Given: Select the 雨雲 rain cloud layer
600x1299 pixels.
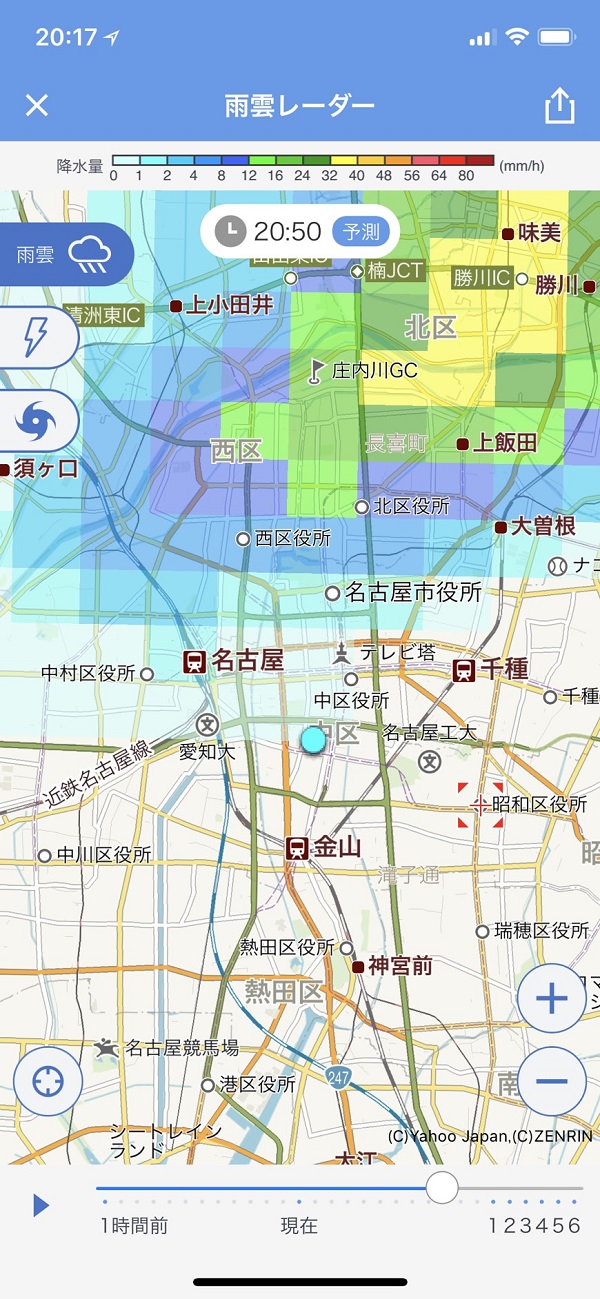Looking at the screenshot, I should [66, 255].
